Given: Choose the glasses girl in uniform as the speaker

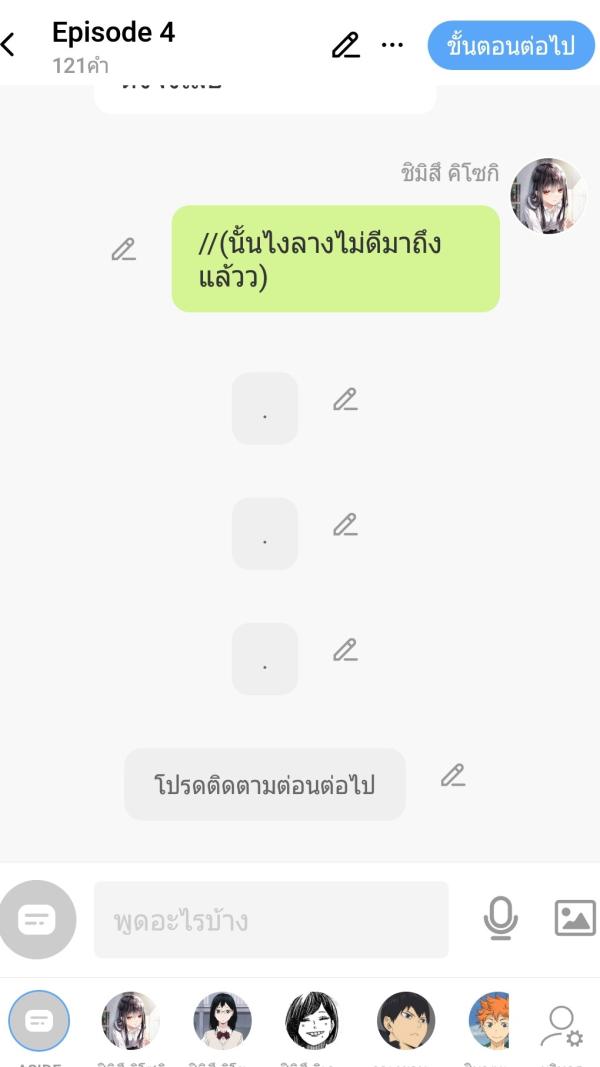Looking at the screenshot, I should point(222,1021).
